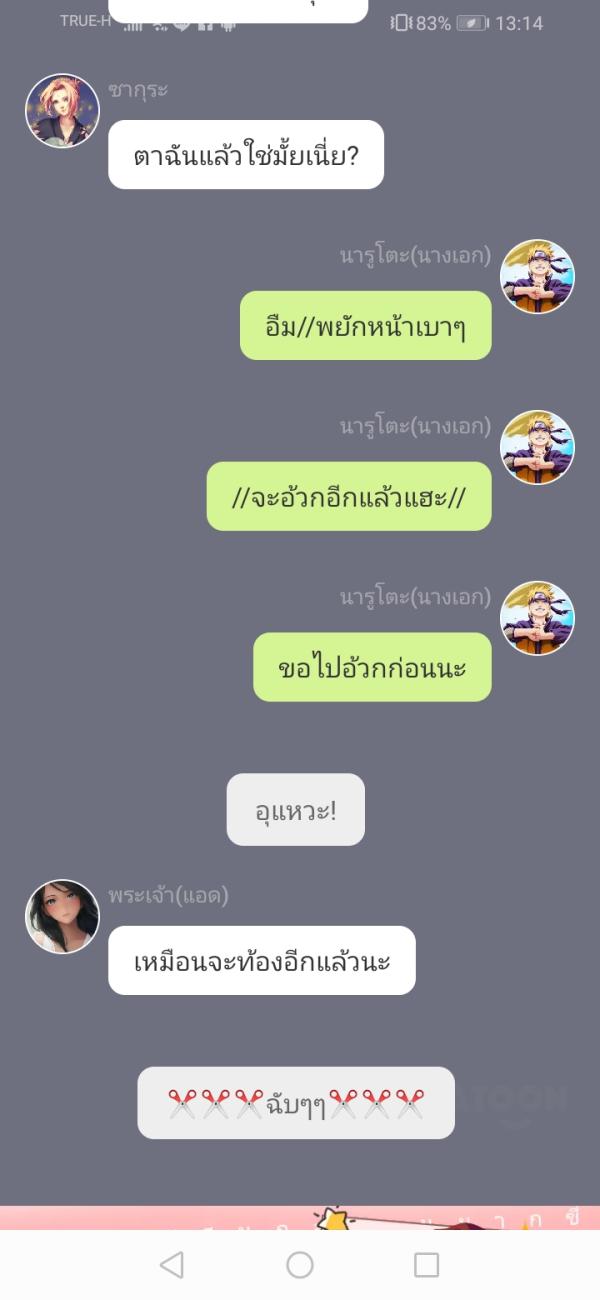Viewport: 600px width, 1300px height.
Task: Tap the avatar of พระเจ้า(แอด)
Action: 62,916
